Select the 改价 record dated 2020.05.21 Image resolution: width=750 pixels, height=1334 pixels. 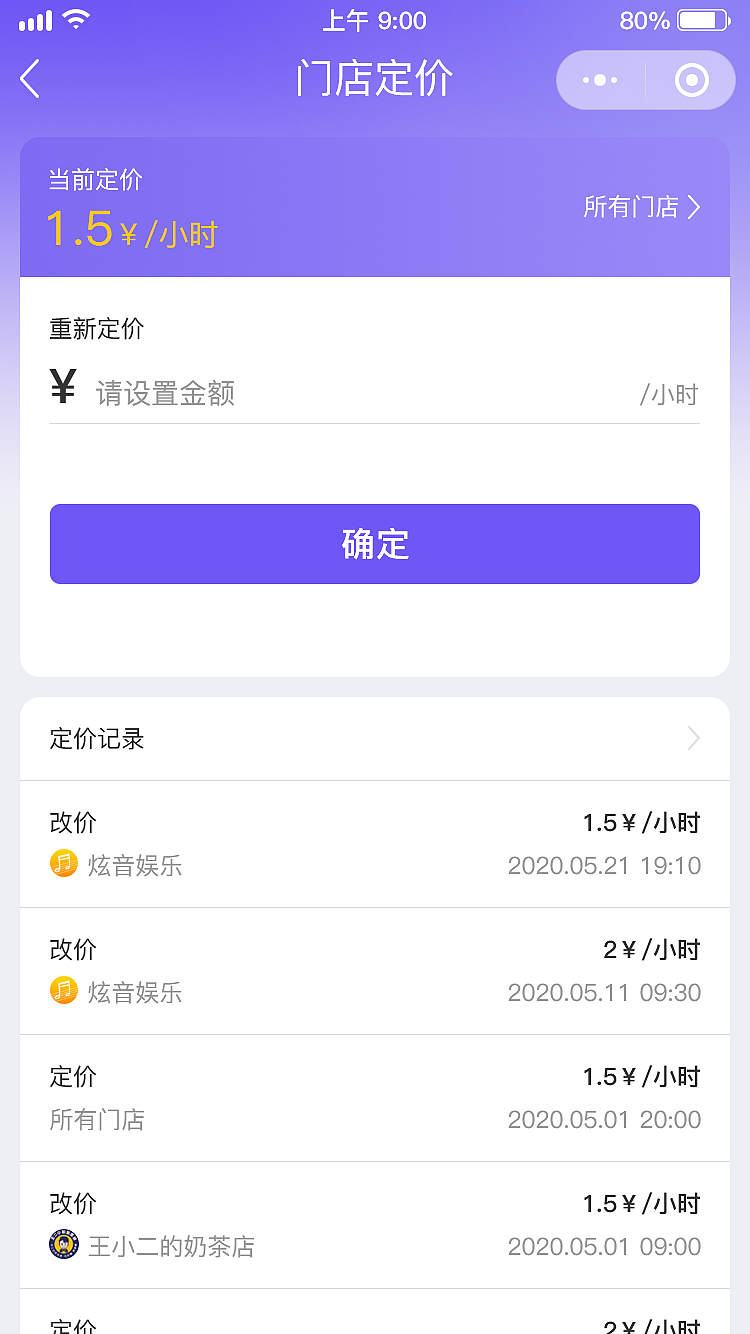[x=375, y=843]
